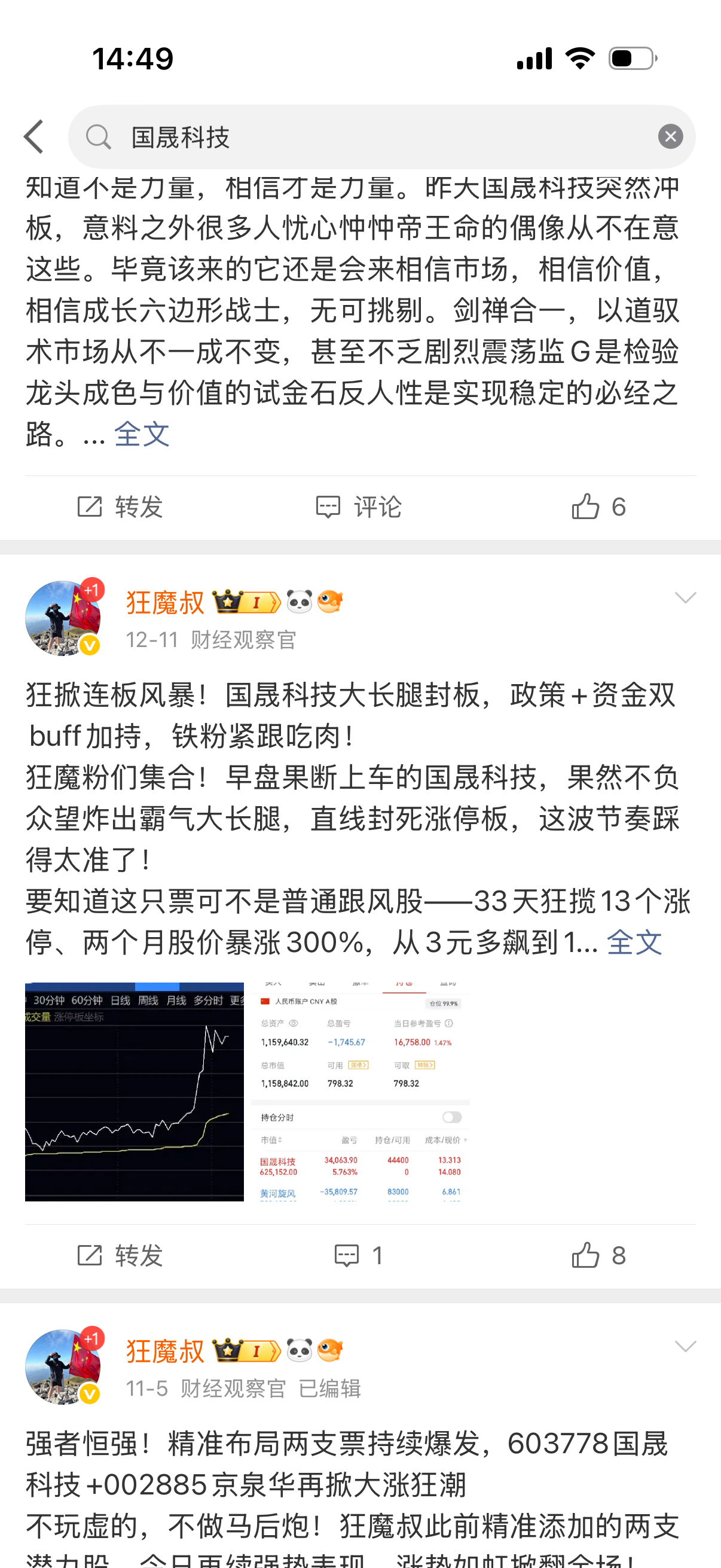Click the magnifier icon in the search bar

click(99, 136)
